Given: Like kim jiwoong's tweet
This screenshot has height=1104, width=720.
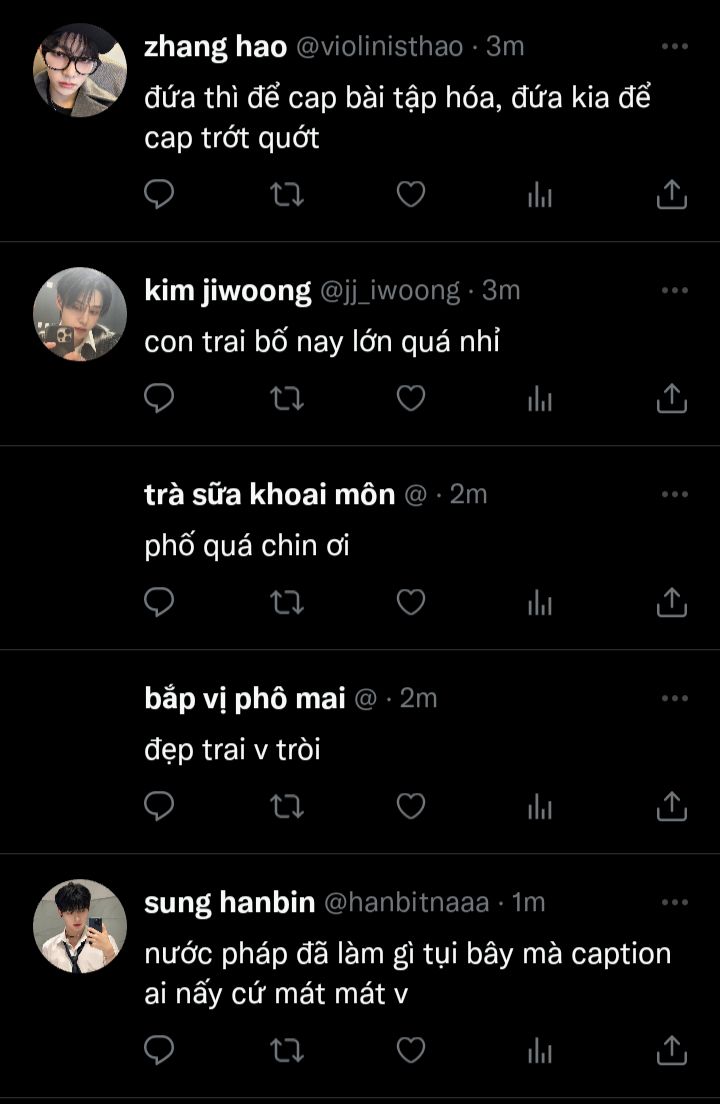Looking at the screenshot, I should pos(411,398).
